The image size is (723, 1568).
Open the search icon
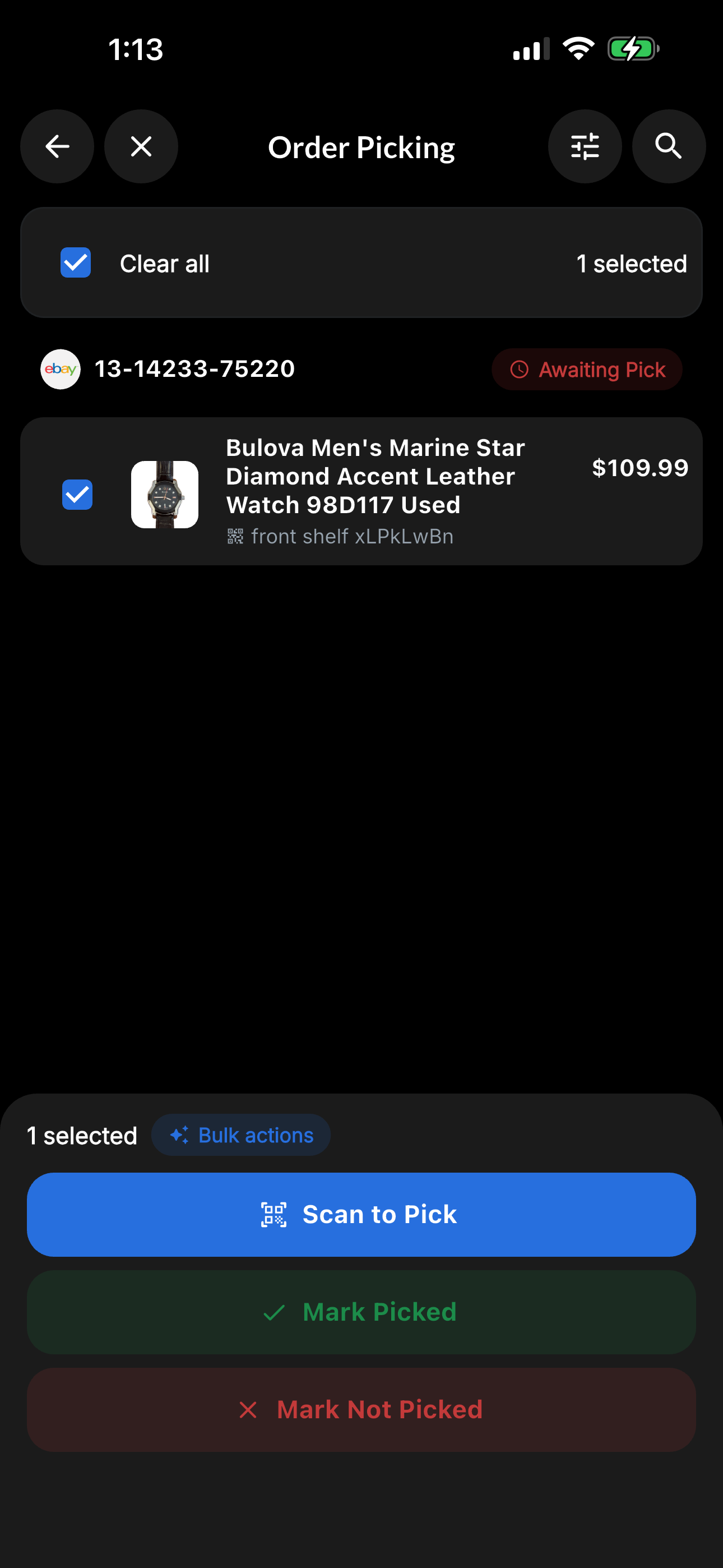668,146
